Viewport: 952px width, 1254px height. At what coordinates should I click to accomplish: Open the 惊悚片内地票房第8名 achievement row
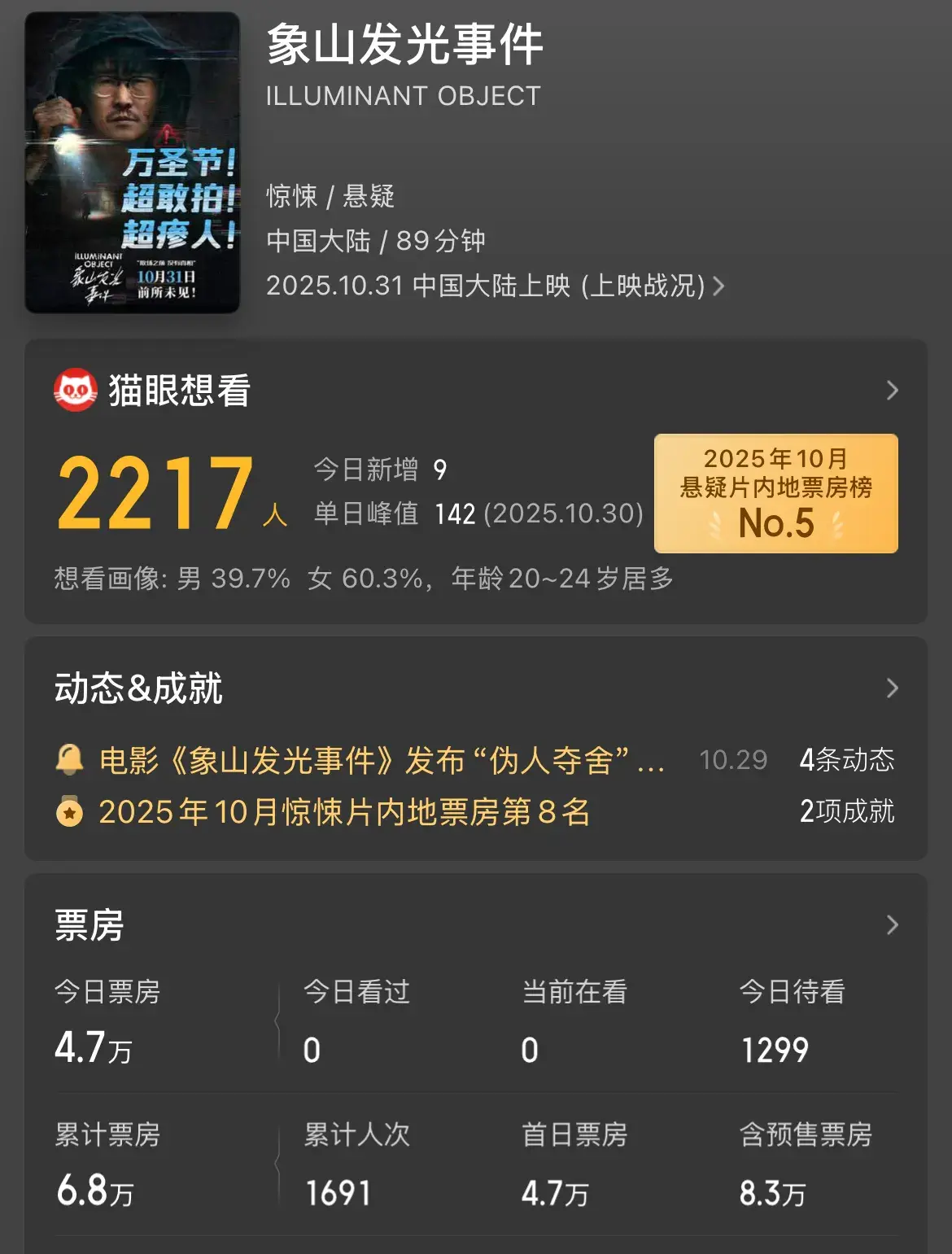[344, 811]
